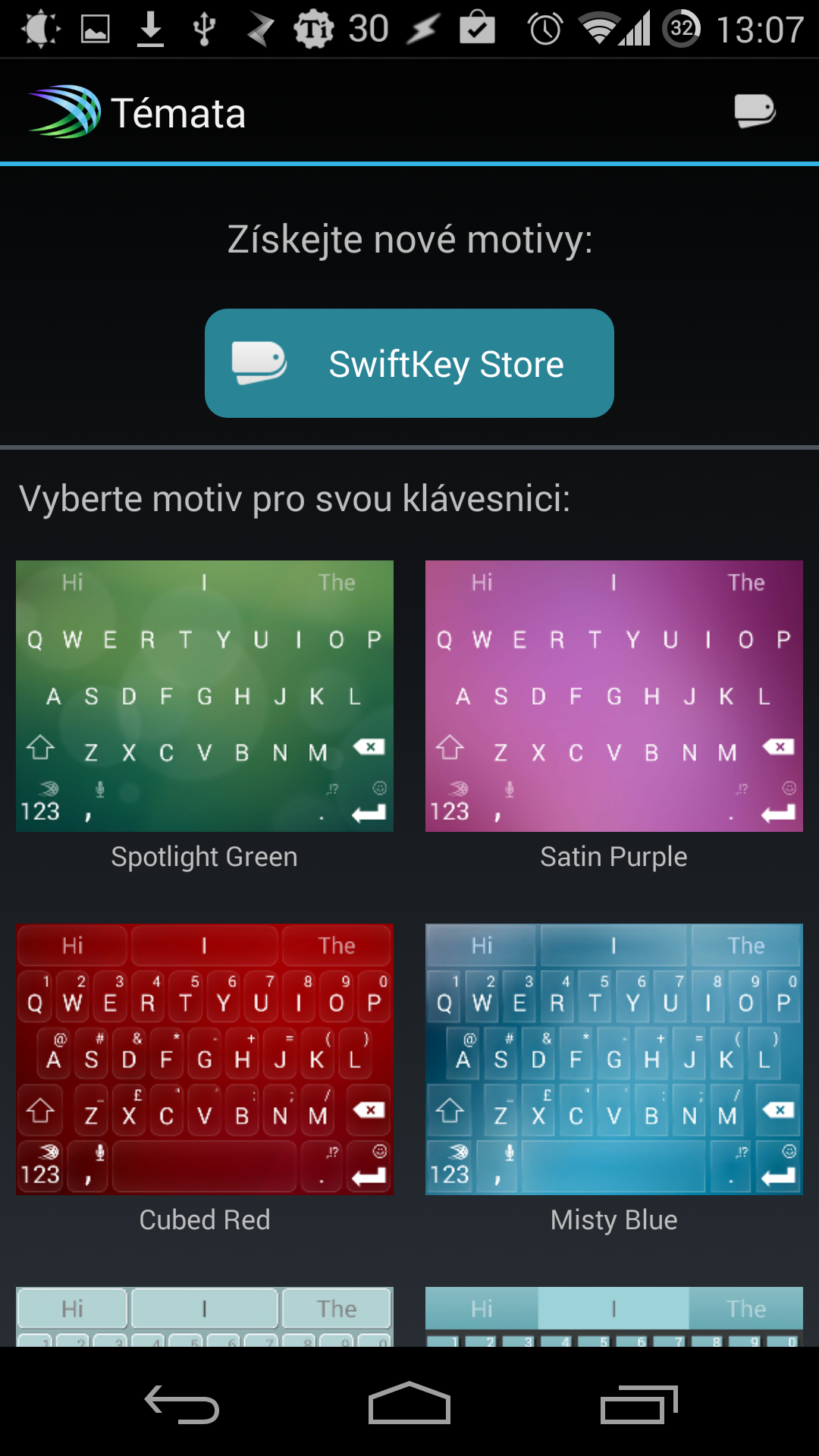The image size is (819, 1456).
Task: Tap the SwiftKey logo to go back
Action: (64, 111)
